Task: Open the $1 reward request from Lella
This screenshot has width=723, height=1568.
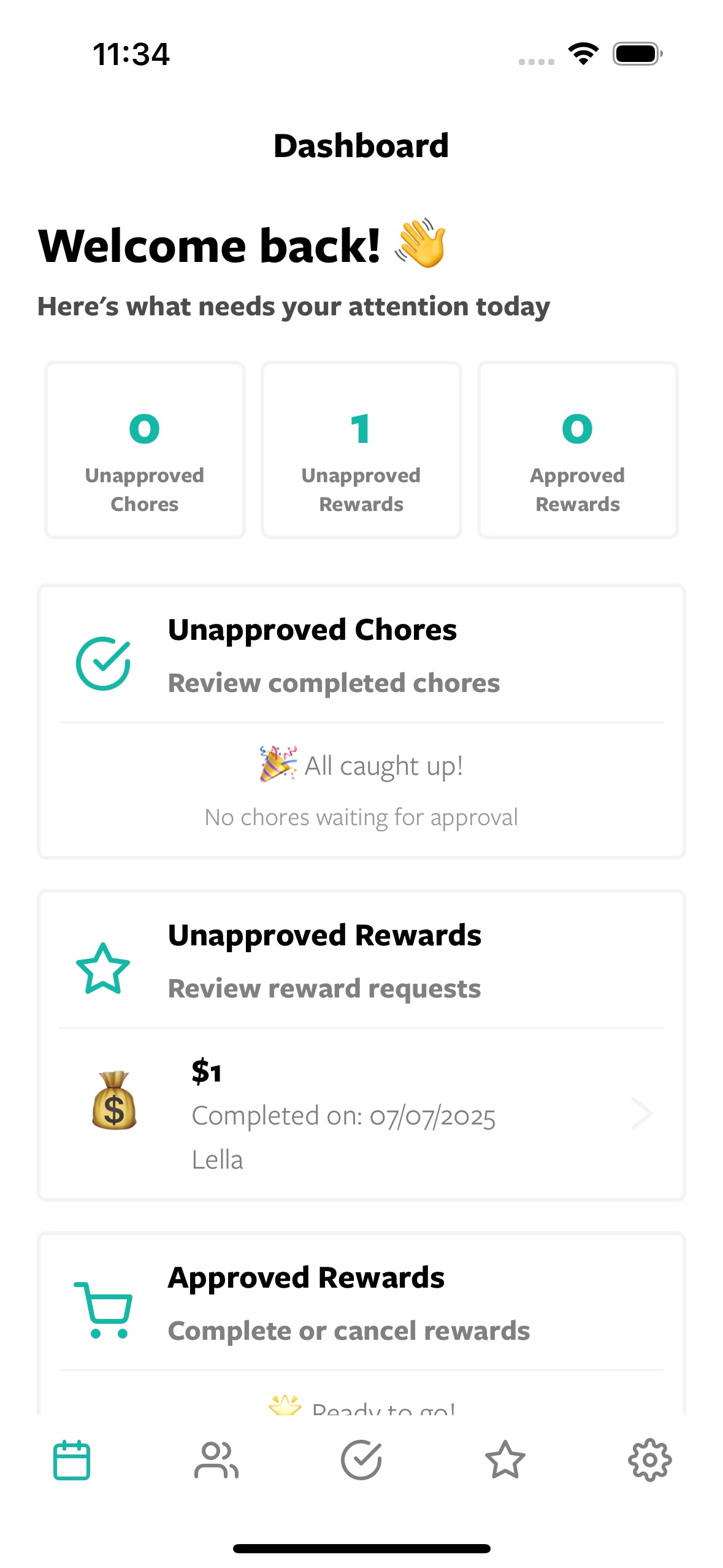Action: pos(361,1114)
